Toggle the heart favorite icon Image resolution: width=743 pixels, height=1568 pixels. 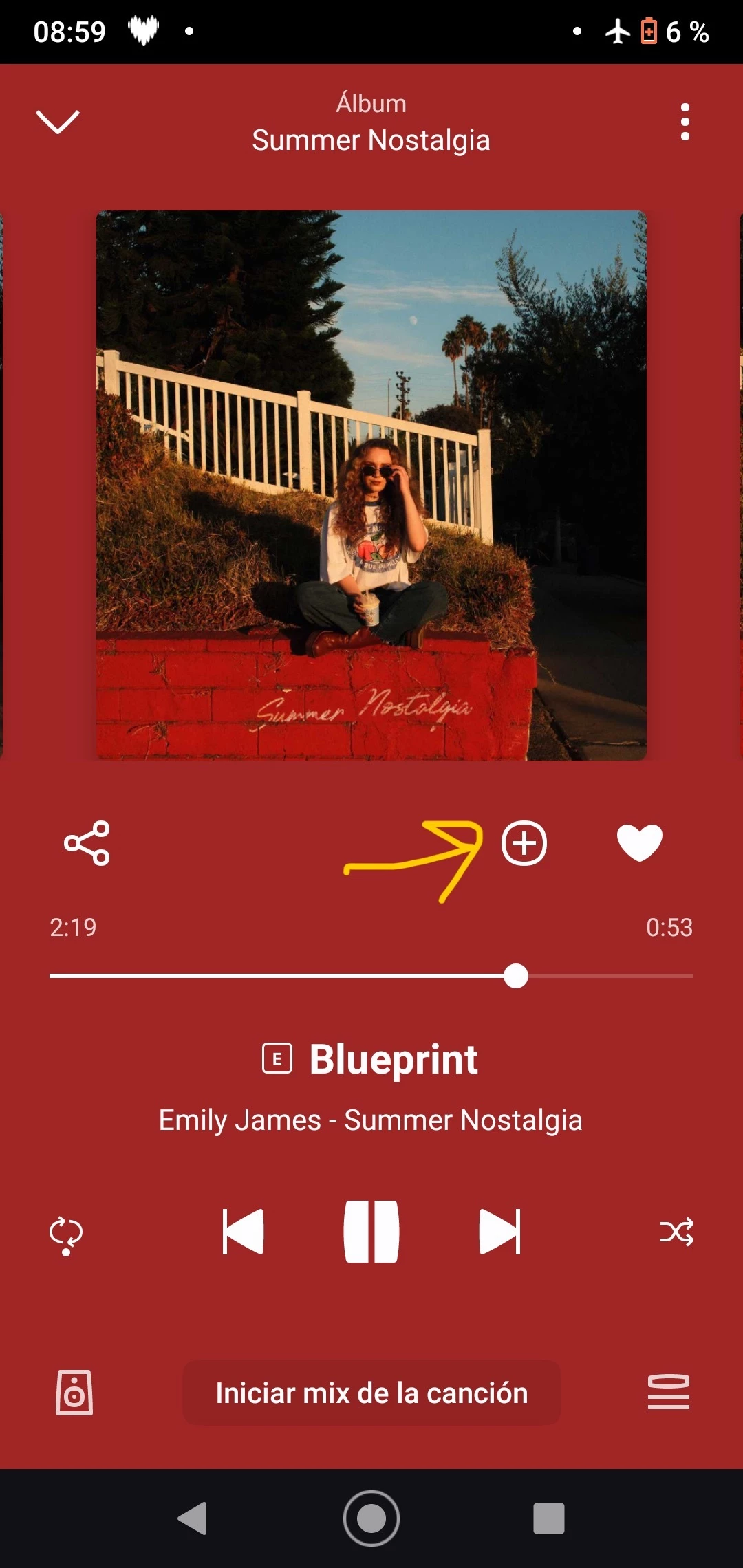point(639,842)
